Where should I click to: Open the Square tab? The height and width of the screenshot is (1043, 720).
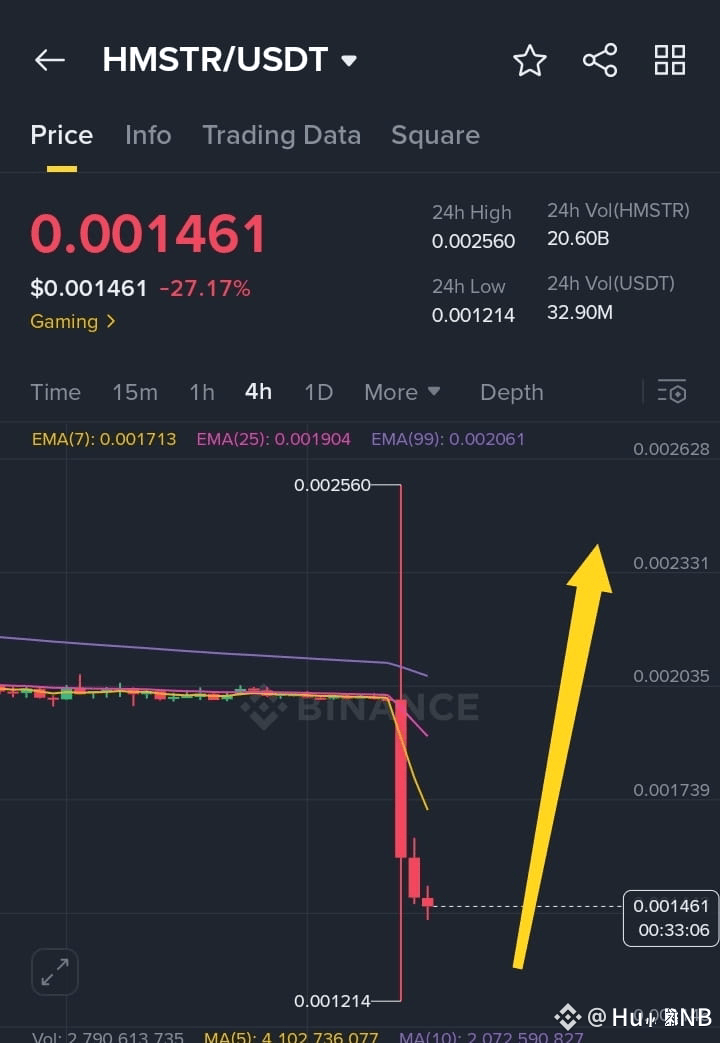(x=435, y=134)
